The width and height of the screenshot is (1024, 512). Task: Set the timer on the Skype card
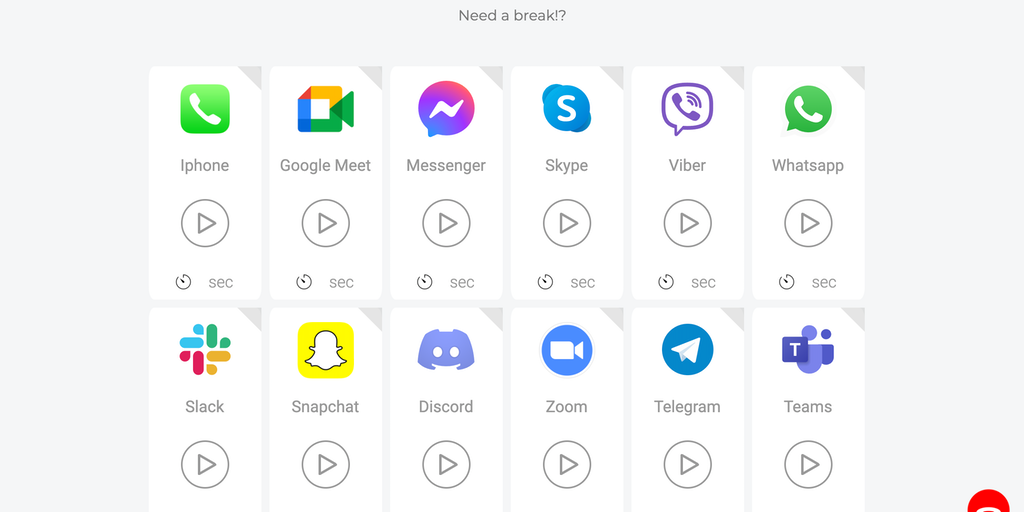pyautogui.click(x=546, y=282)
